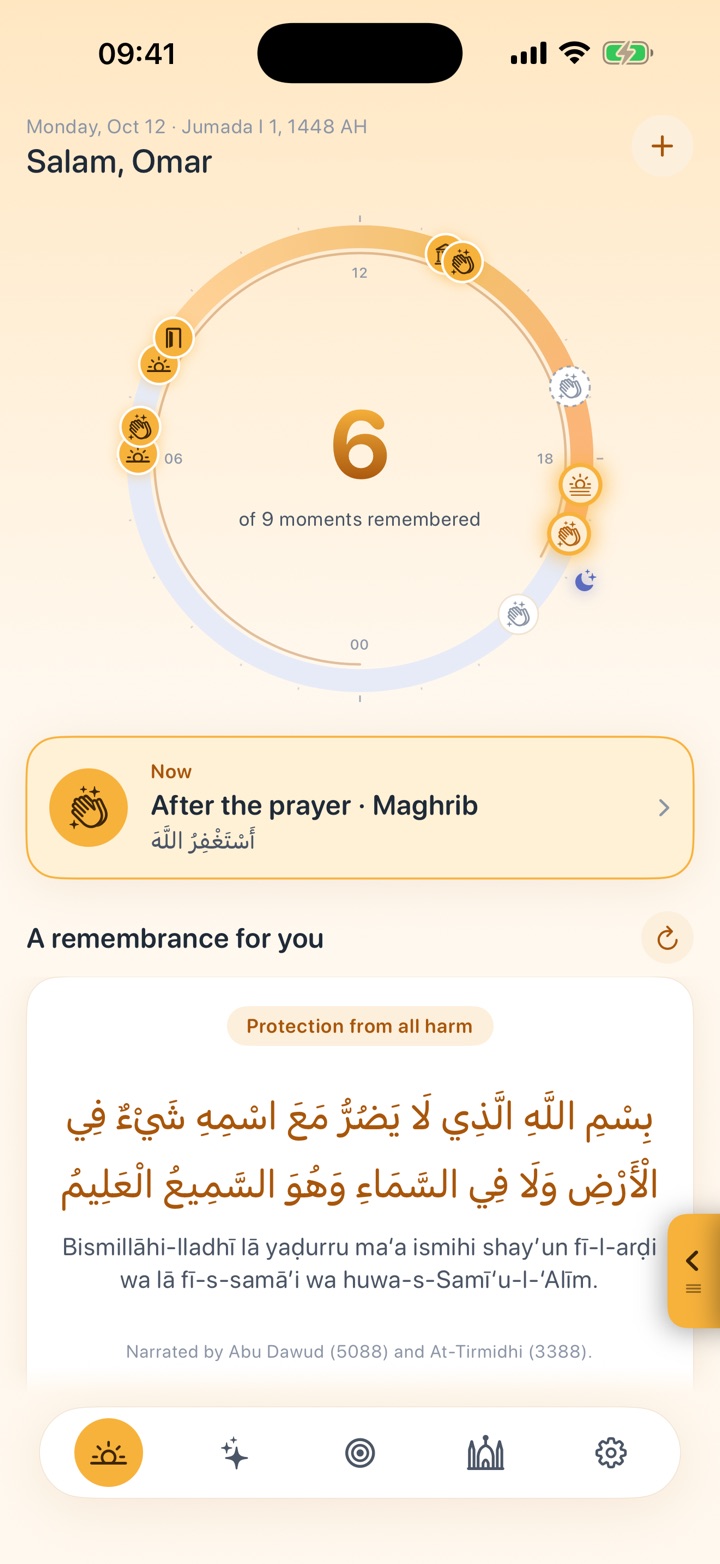
Task: Select the glowing sunset marker near 18
Action: coord(580,486)
